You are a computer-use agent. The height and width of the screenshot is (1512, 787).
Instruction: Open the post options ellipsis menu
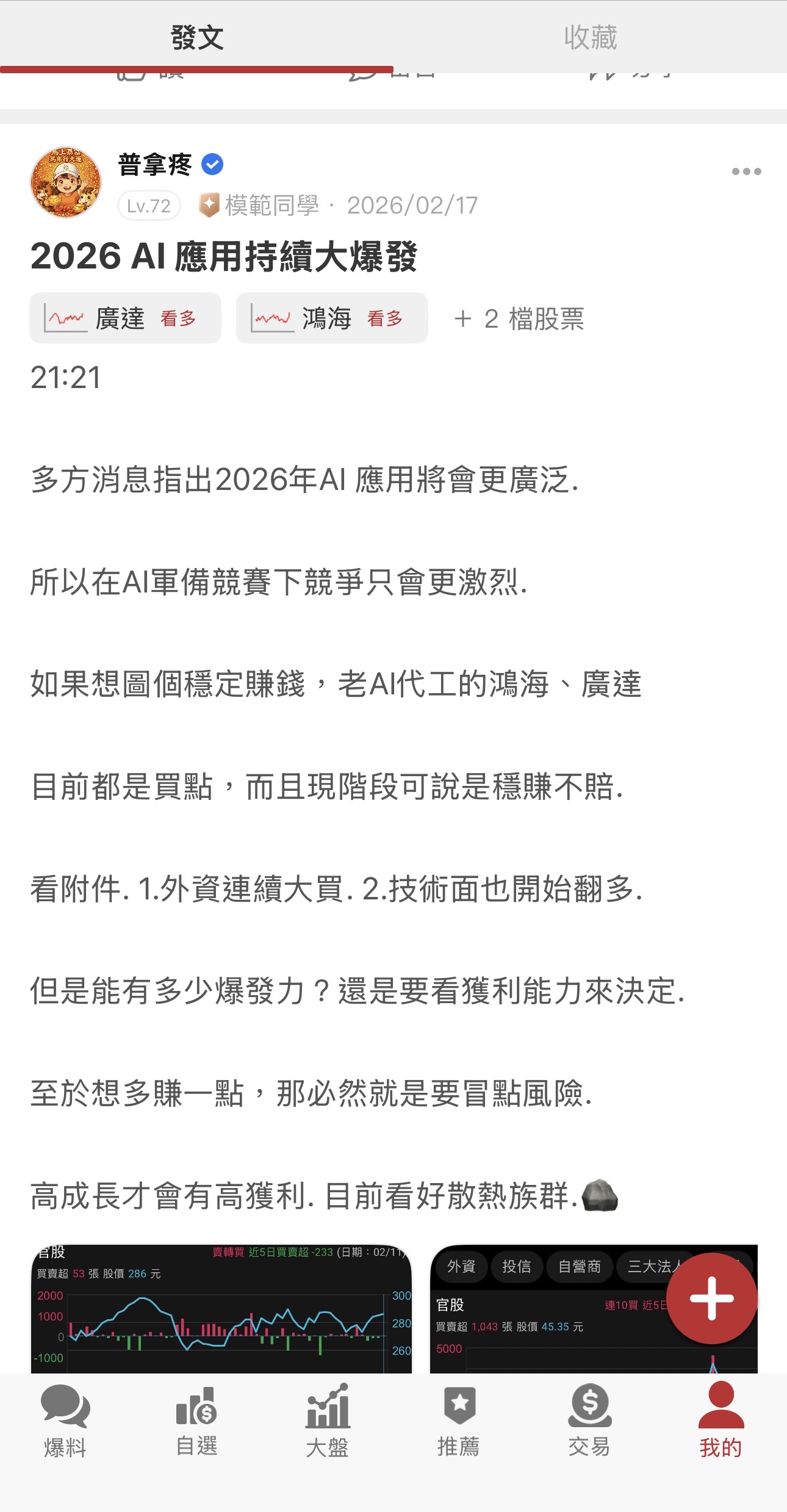[x=746, y=171]
